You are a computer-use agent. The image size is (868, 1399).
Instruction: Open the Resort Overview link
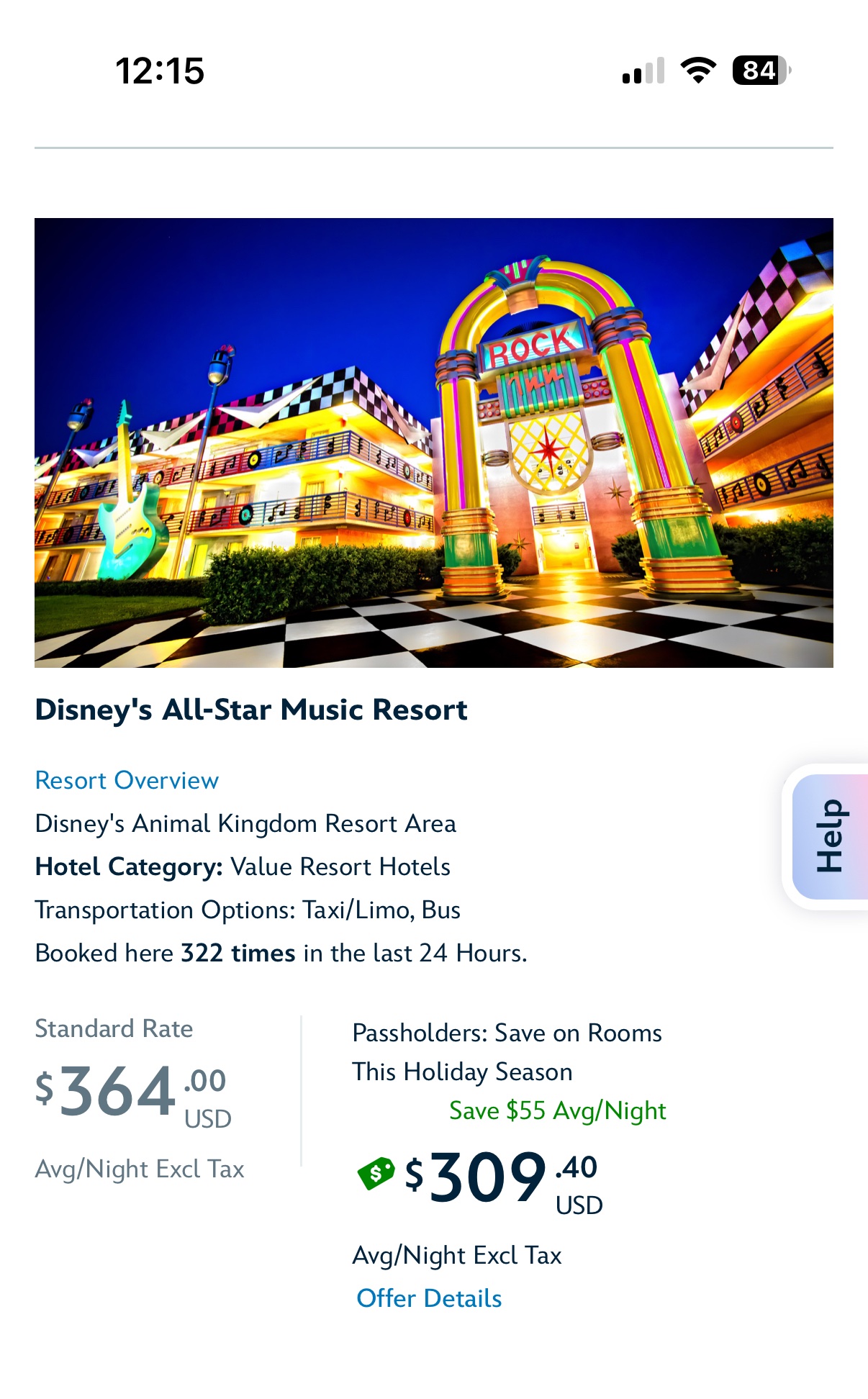tap(127, 780)
